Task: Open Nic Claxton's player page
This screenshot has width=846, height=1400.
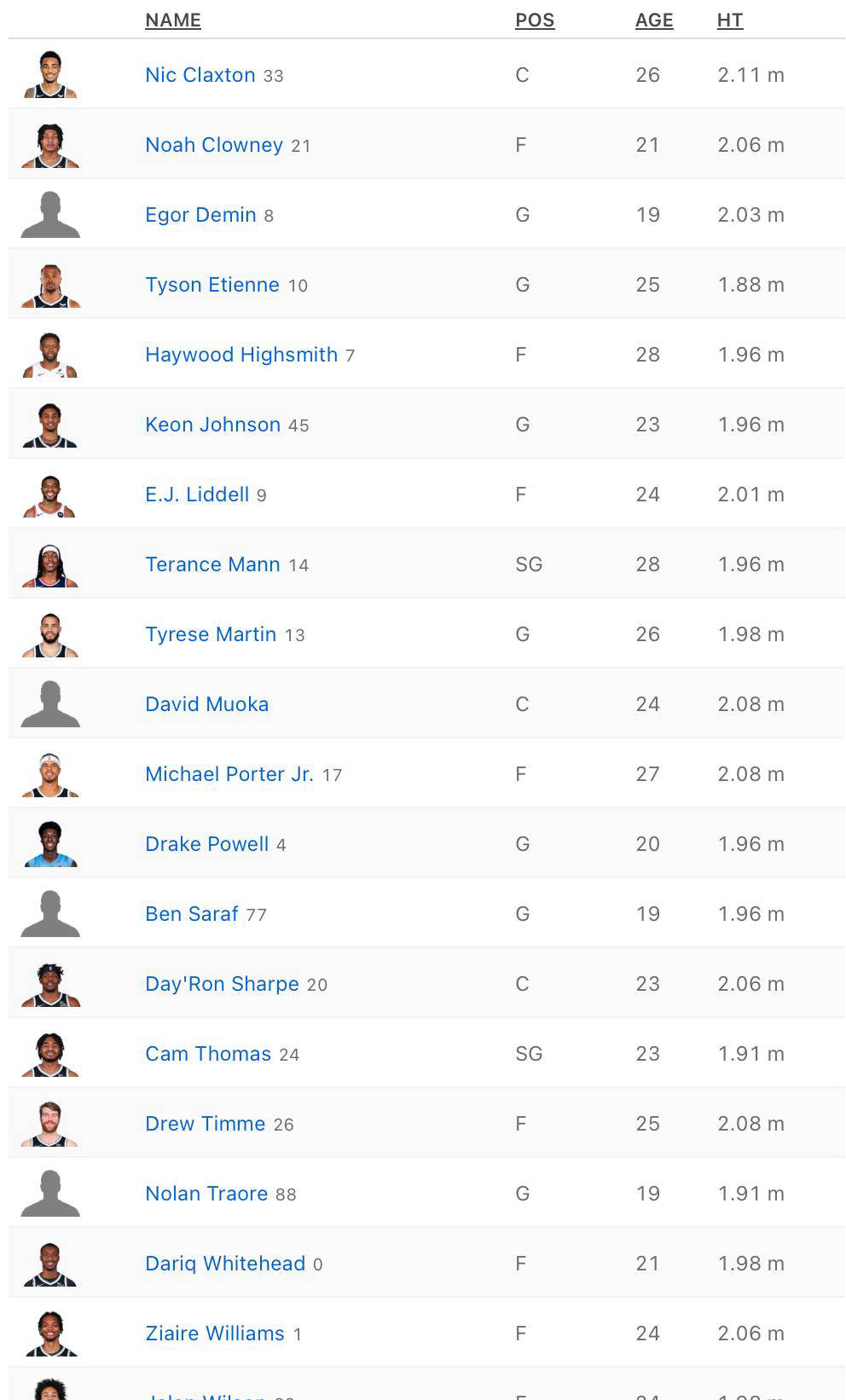Action: point(200,75)
